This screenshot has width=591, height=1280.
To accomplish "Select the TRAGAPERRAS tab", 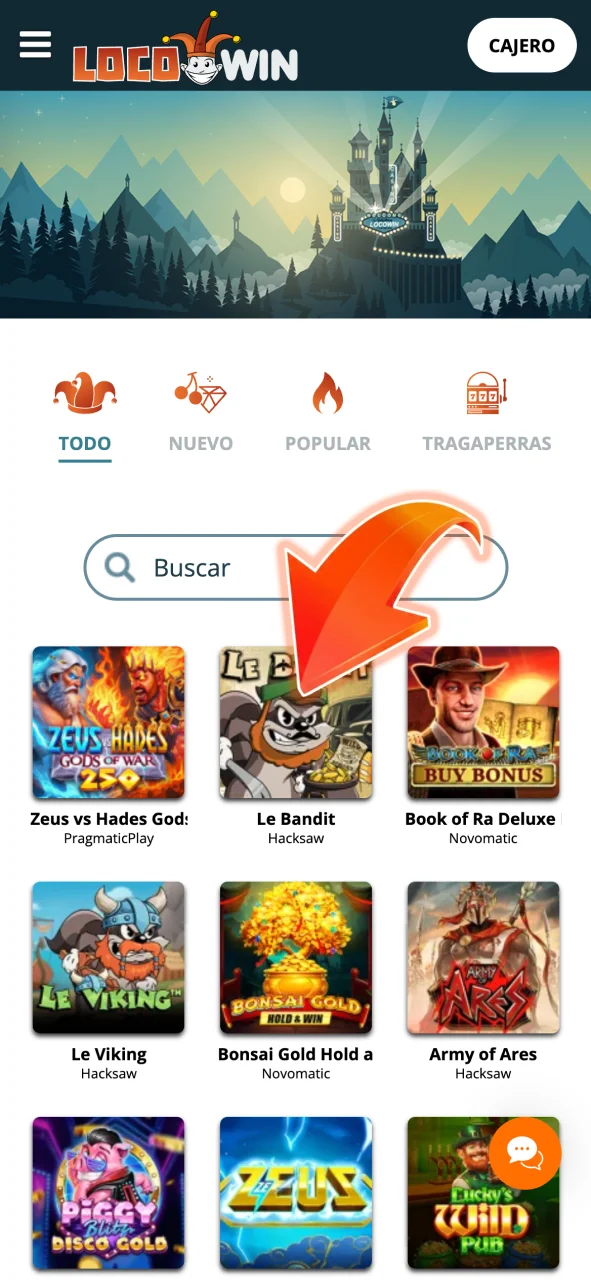I will pyautogui.click(x=487, y=413).
